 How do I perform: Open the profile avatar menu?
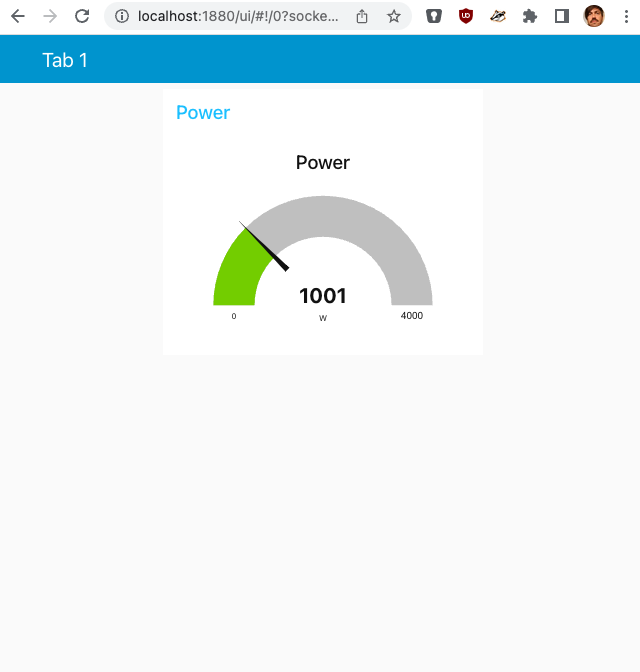(594, 16)
